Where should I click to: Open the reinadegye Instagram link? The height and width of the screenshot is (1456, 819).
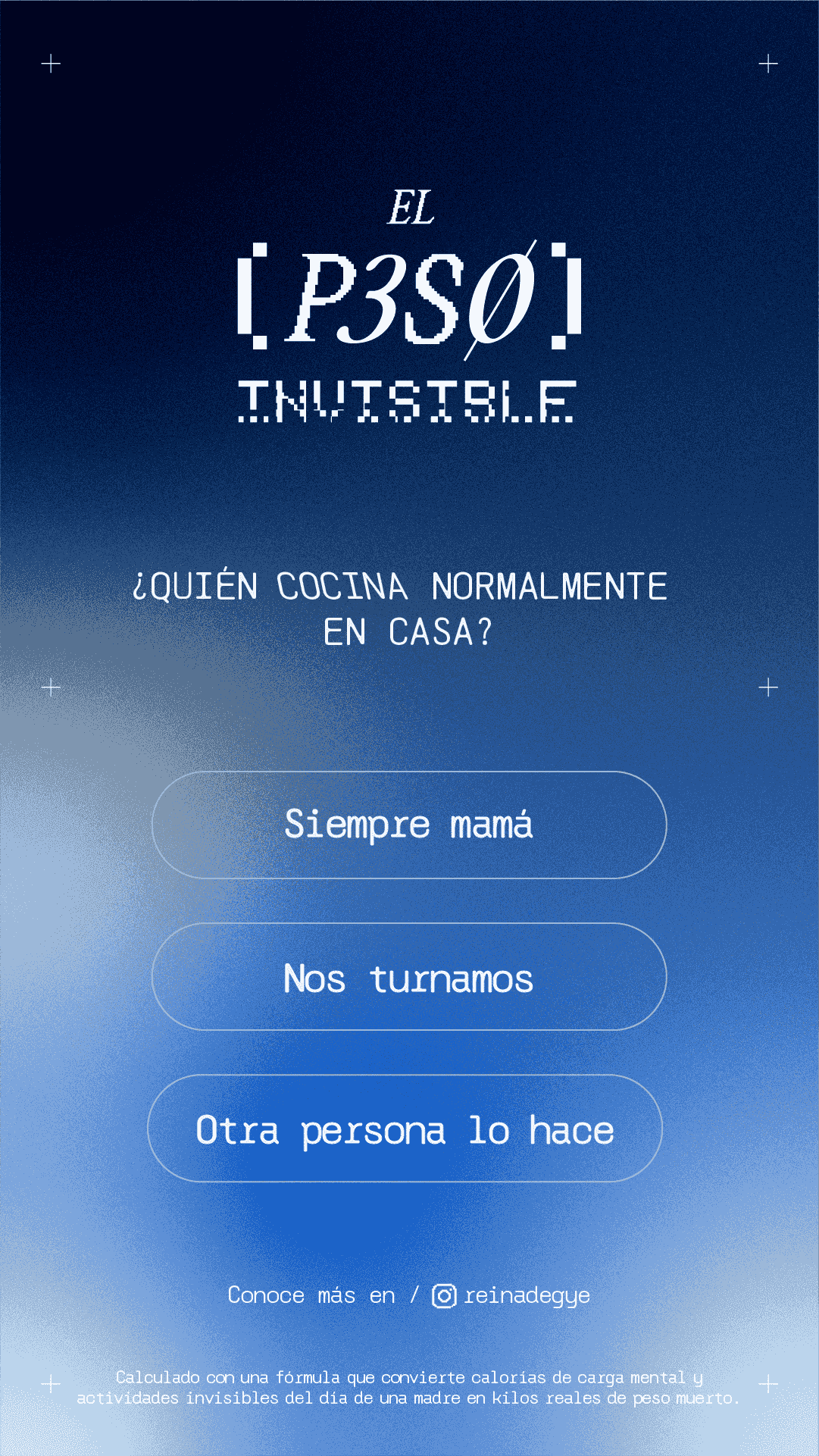pyautogui.click(x=511, y=1295)
